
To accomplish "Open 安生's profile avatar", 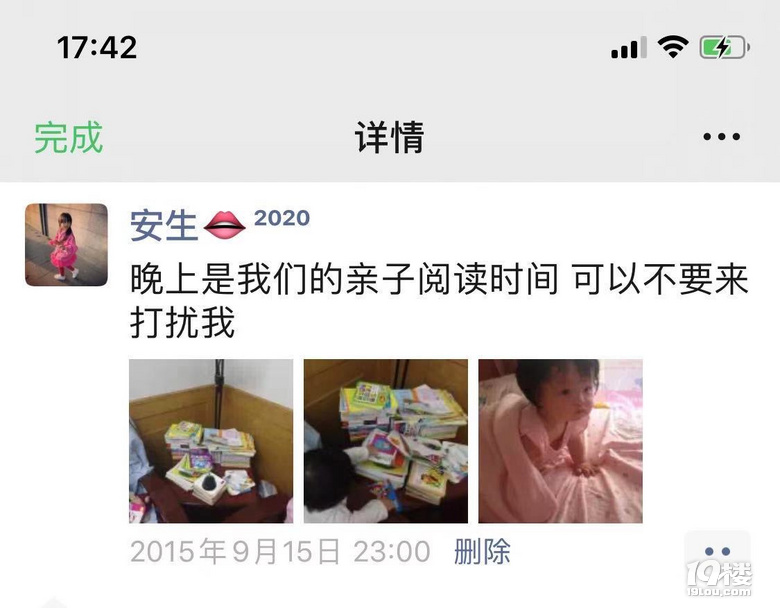I will click(x=66, y=244).
